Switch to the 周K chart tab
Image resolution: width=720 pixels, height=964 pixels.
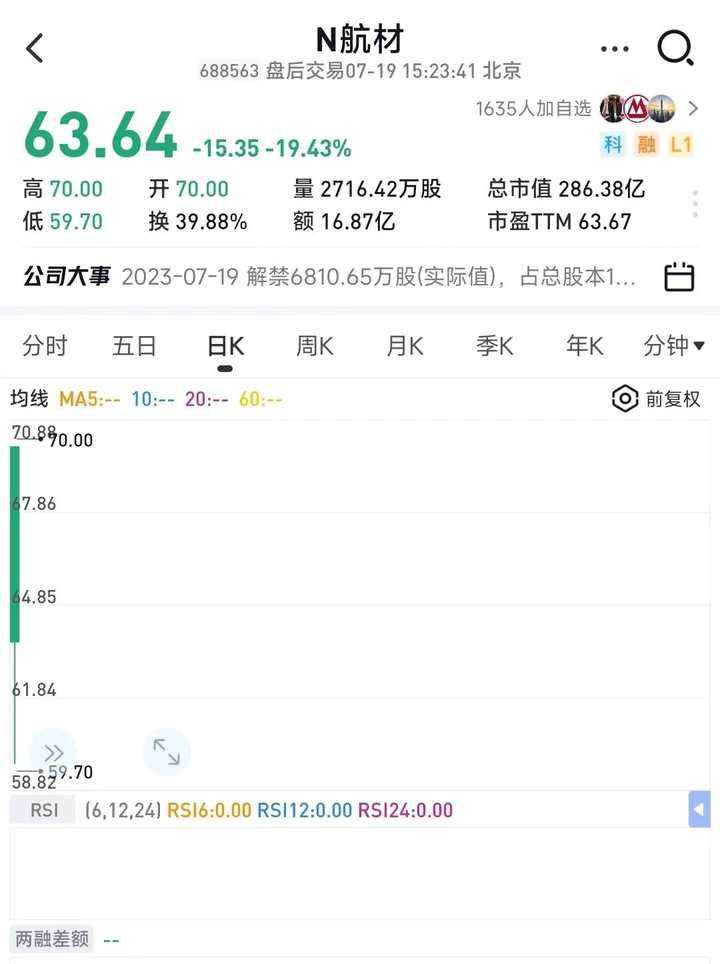[x=314, y=346]
